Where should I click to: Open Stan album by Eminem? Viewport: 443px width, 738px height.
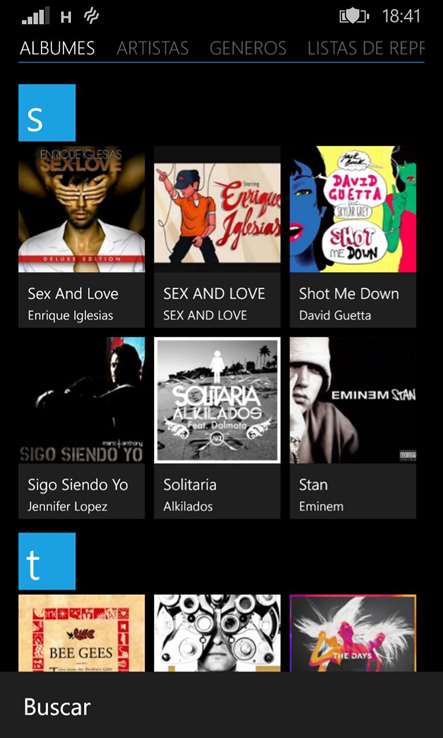pos(353,428)
